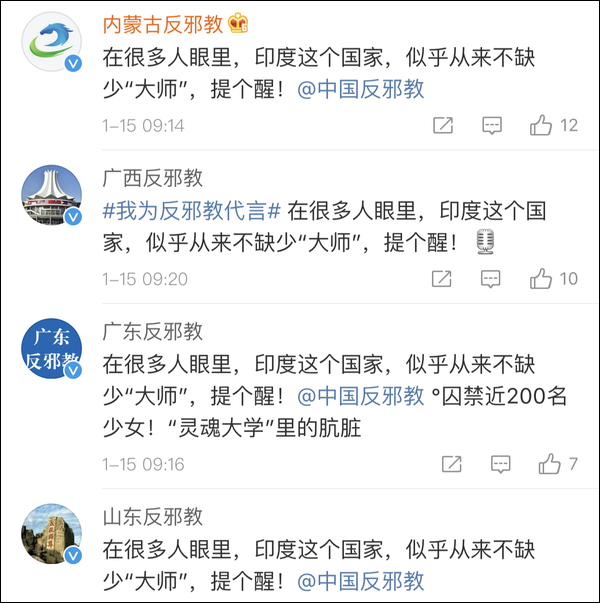
Task: Comment on the 广东反邪教 post
Action: 500,464
